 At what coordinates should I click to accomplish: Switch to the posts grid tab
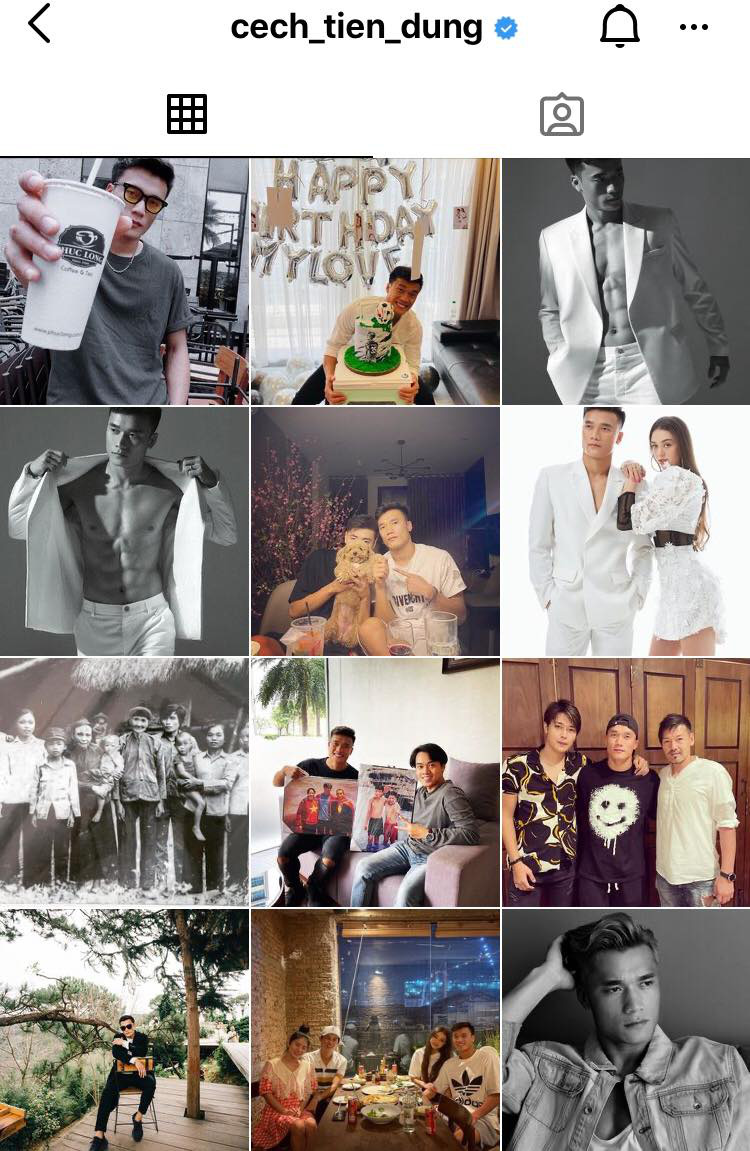(x=187, y=114)
